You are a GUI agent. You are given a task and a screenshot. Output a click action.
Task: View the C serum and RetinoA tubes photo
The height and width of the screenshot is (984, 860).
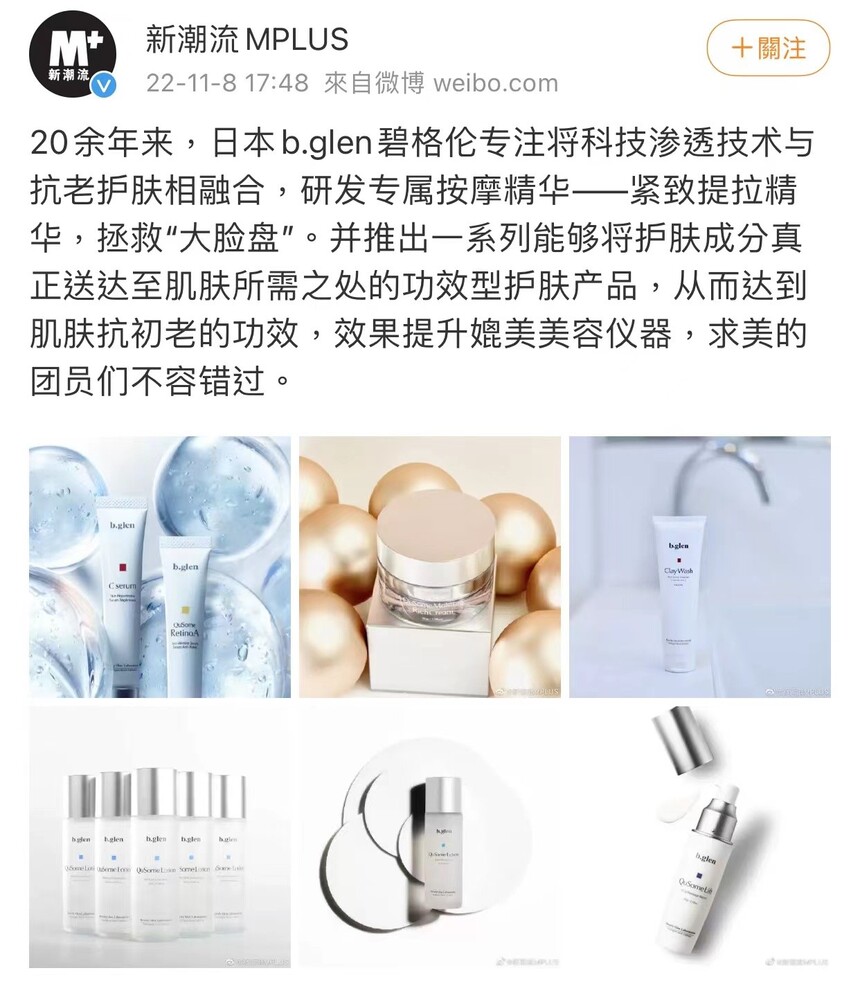pos(160,567)
